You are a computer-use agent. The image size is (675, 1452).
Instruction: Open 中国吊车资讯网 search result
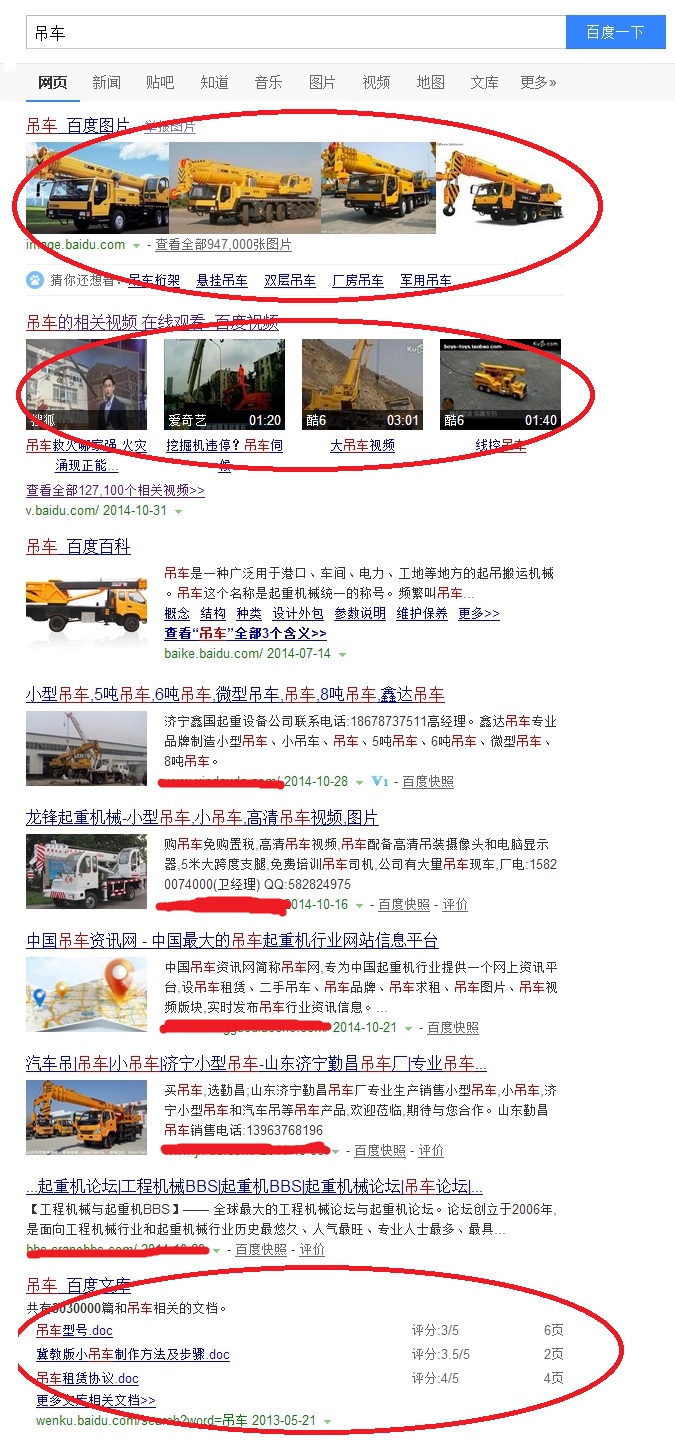tap(232, 941)
